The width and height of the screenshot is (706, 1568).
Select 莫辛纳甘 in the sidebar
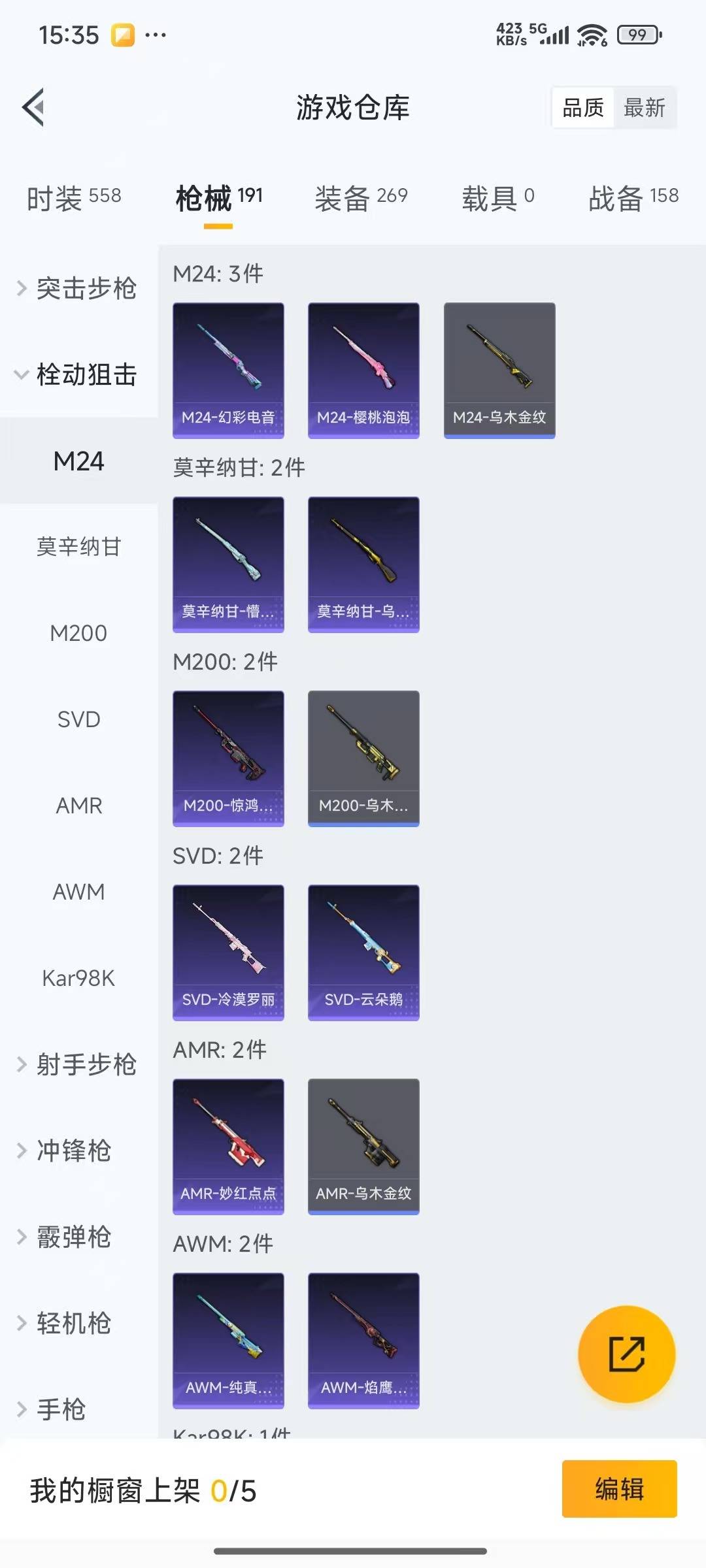tap(80, 547)
